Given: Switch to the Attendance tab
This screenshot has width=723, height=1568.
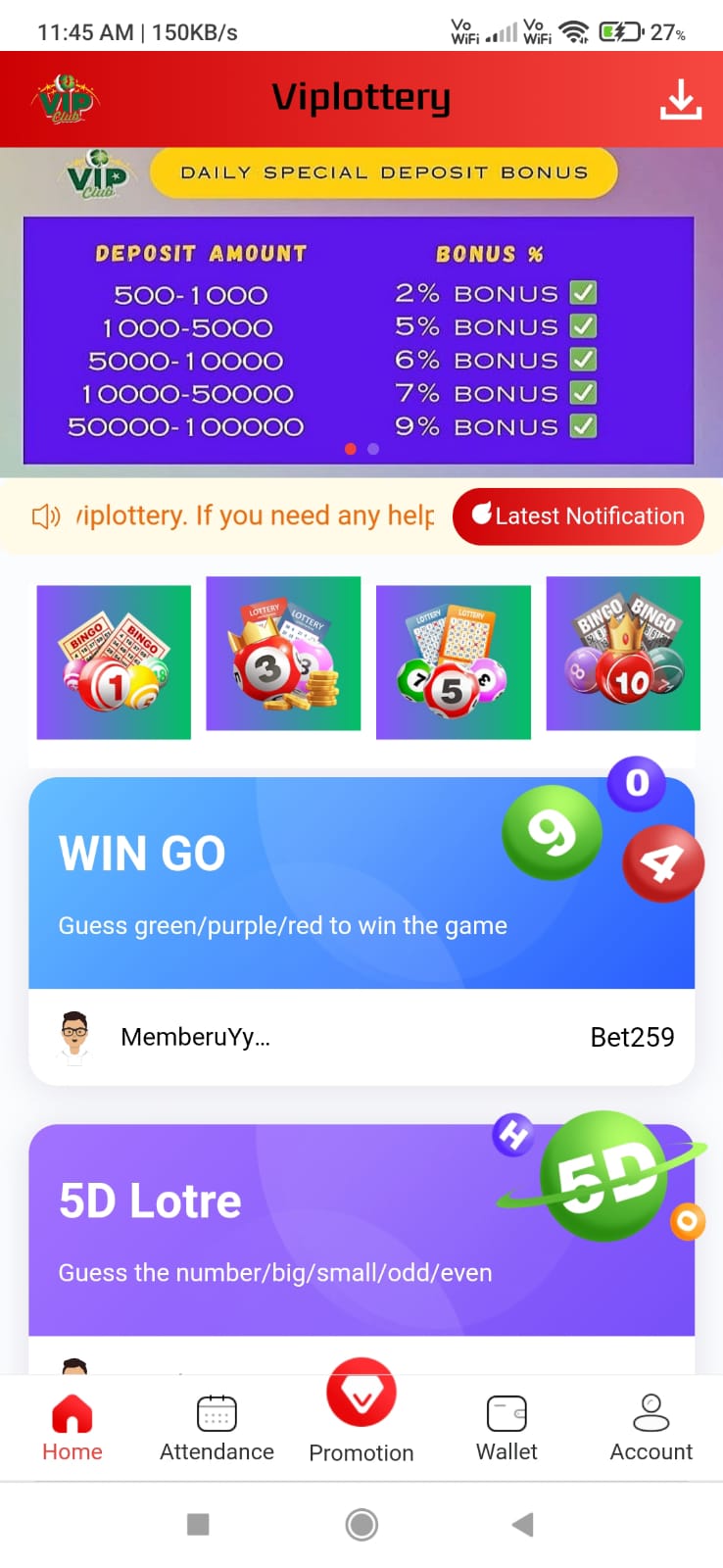Looking at the screenshot, I should click(217, 1427).
